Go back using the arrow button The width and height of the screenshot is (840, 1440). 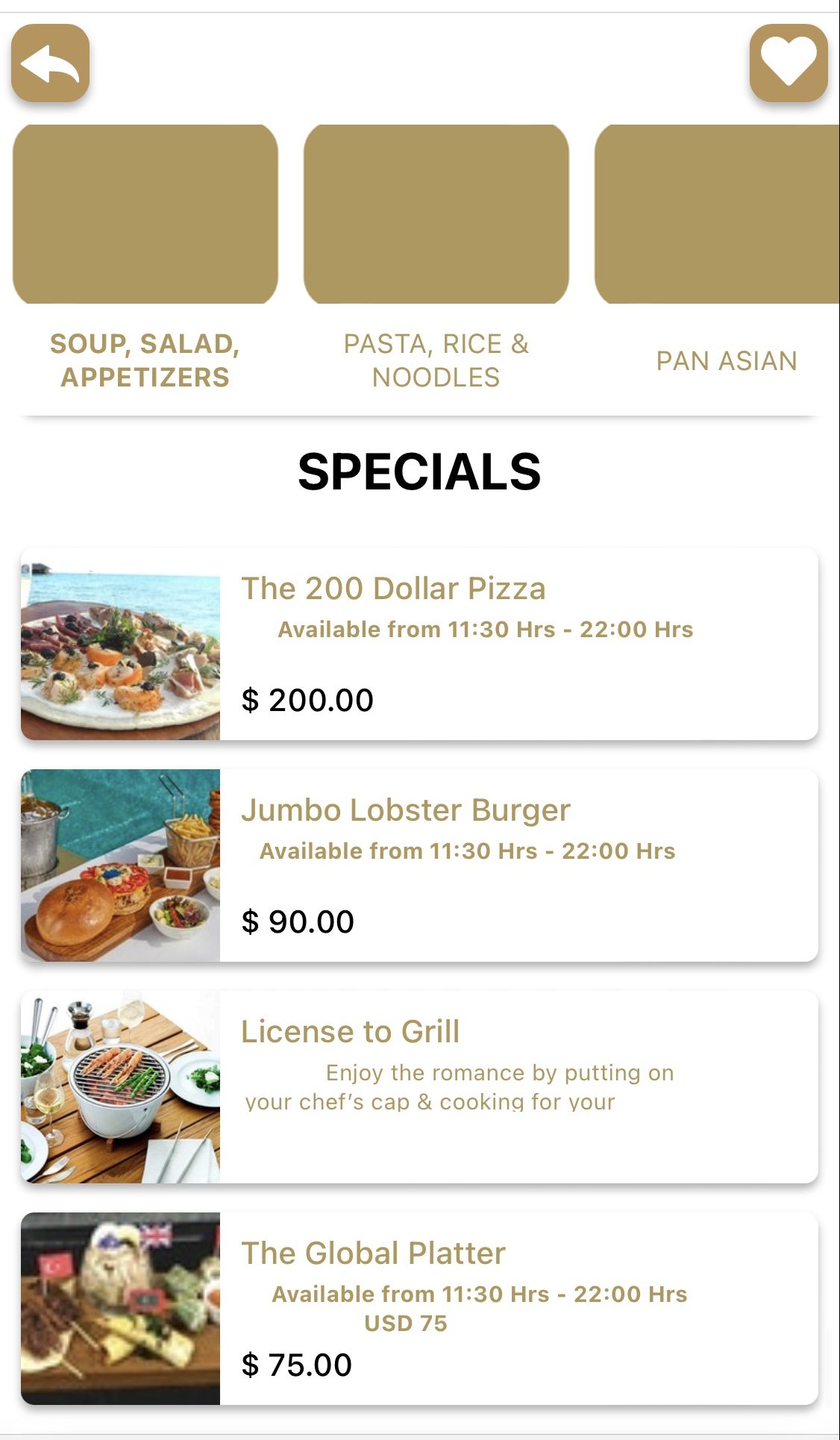(50, 63)
